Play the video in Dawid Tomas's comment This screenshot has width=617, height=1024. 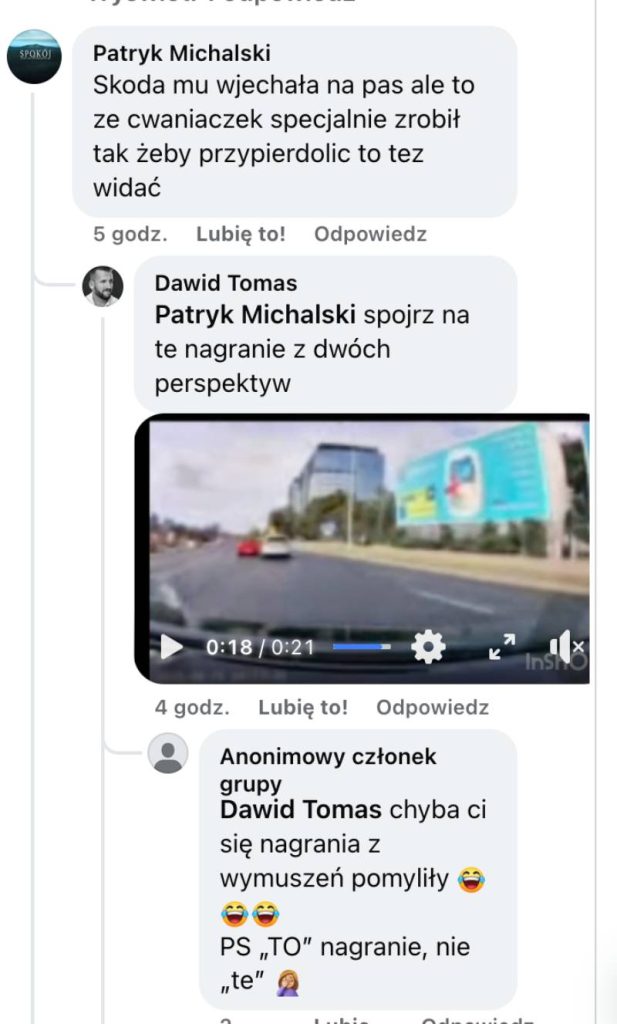172,647
